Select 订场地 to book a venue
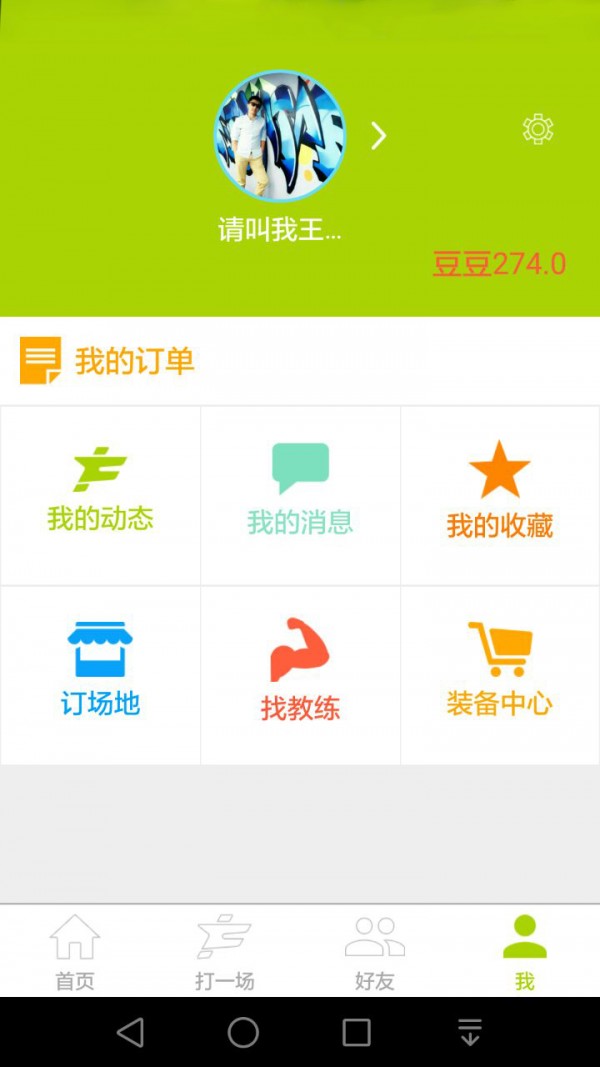Screen dimensions: 600x1067 (x=100, y=675)
